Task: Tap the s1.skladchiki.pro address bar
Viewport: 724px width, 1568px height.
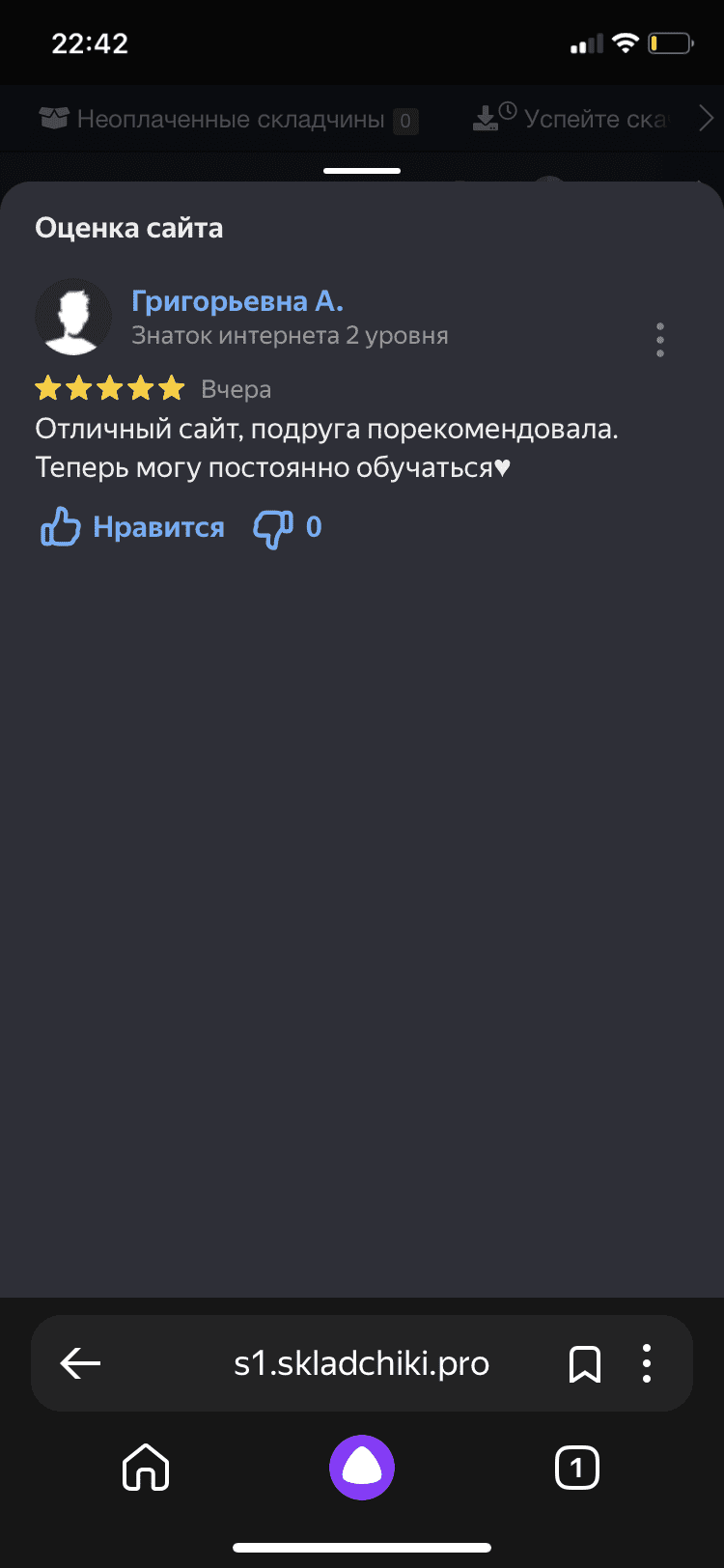Action: click(x=362, y=1363)
